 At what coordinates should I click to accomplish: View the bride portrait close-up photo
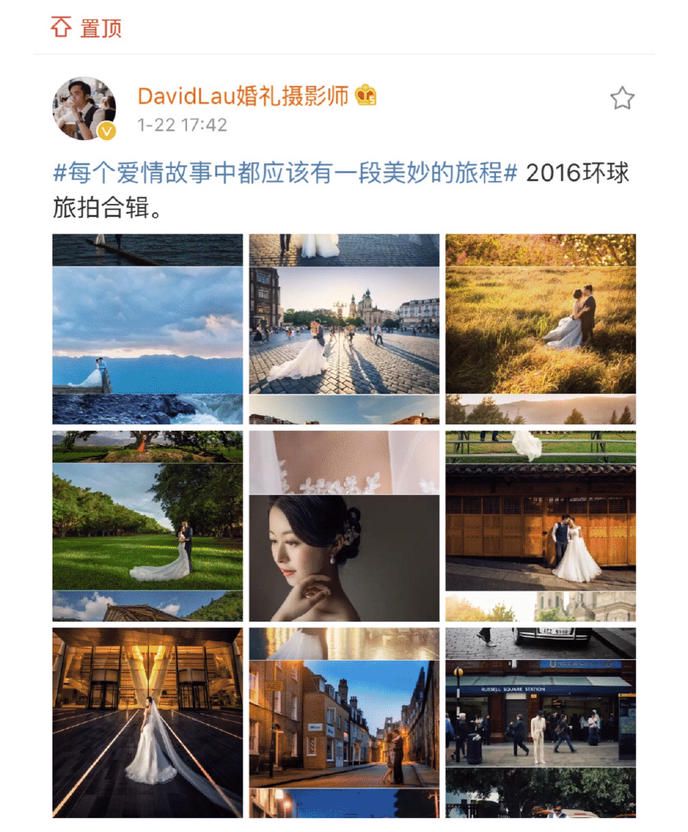344,526
